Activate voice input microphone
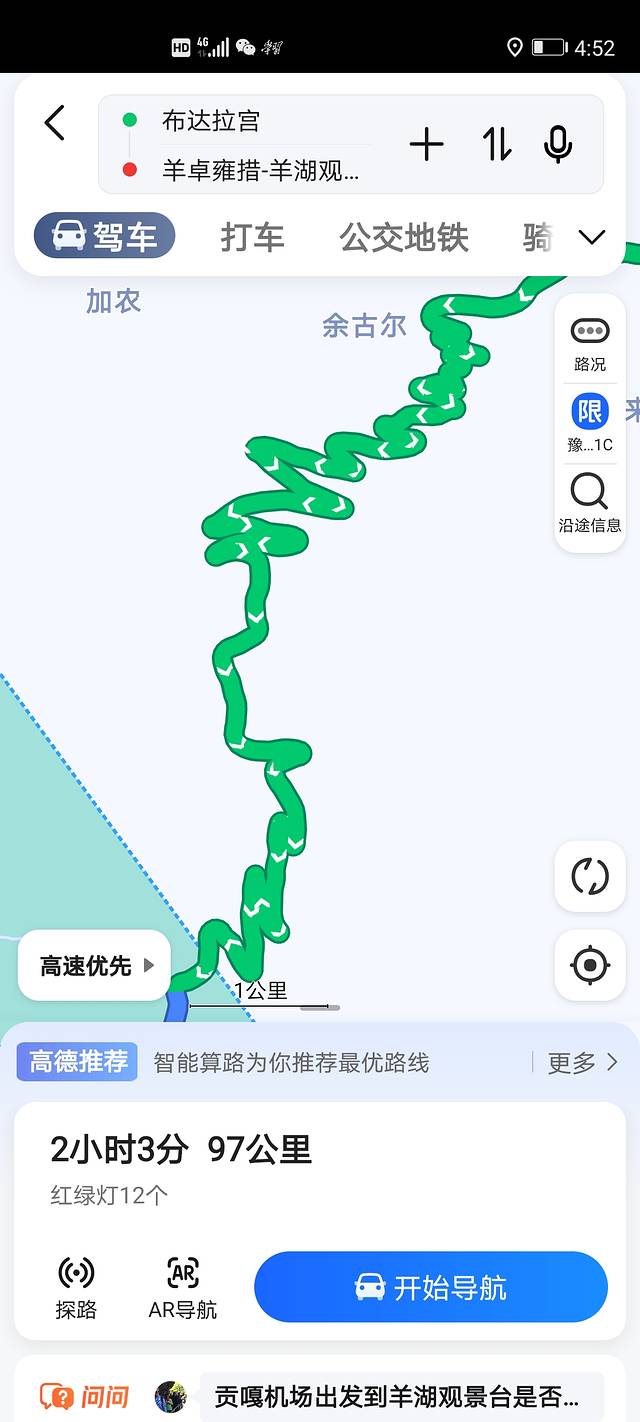Screen dimensions: 640x1422 click(558, 145)
